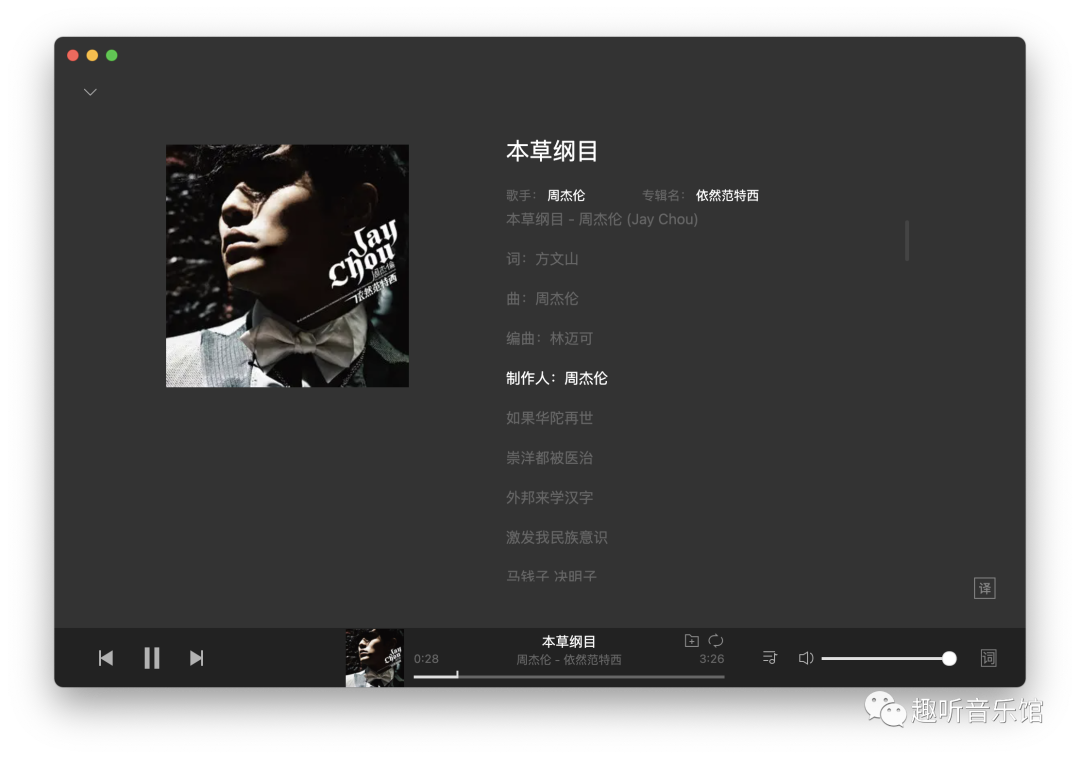
Task: Toggle lyrics translation with the 译 button
Action: click(985, 588)
